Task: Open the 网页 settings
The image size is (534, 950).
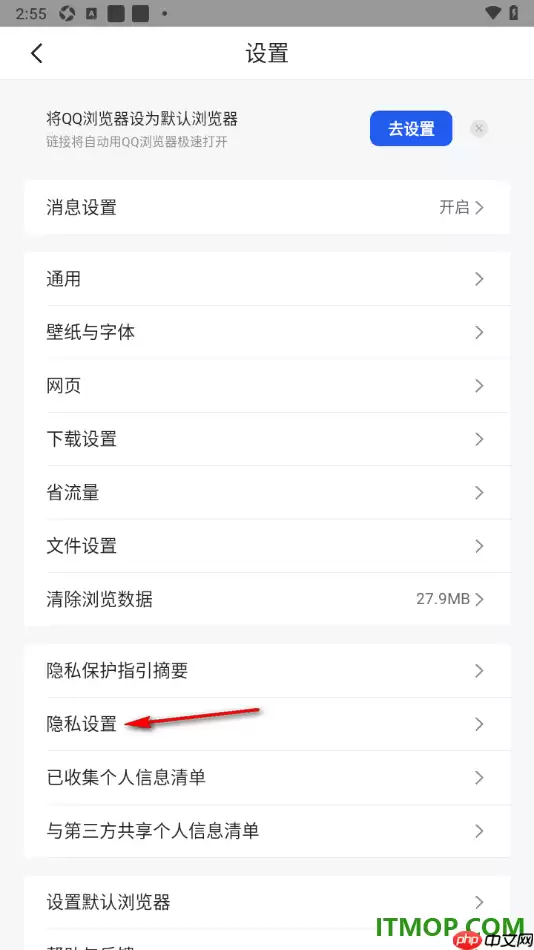Action: coord(267,386)
